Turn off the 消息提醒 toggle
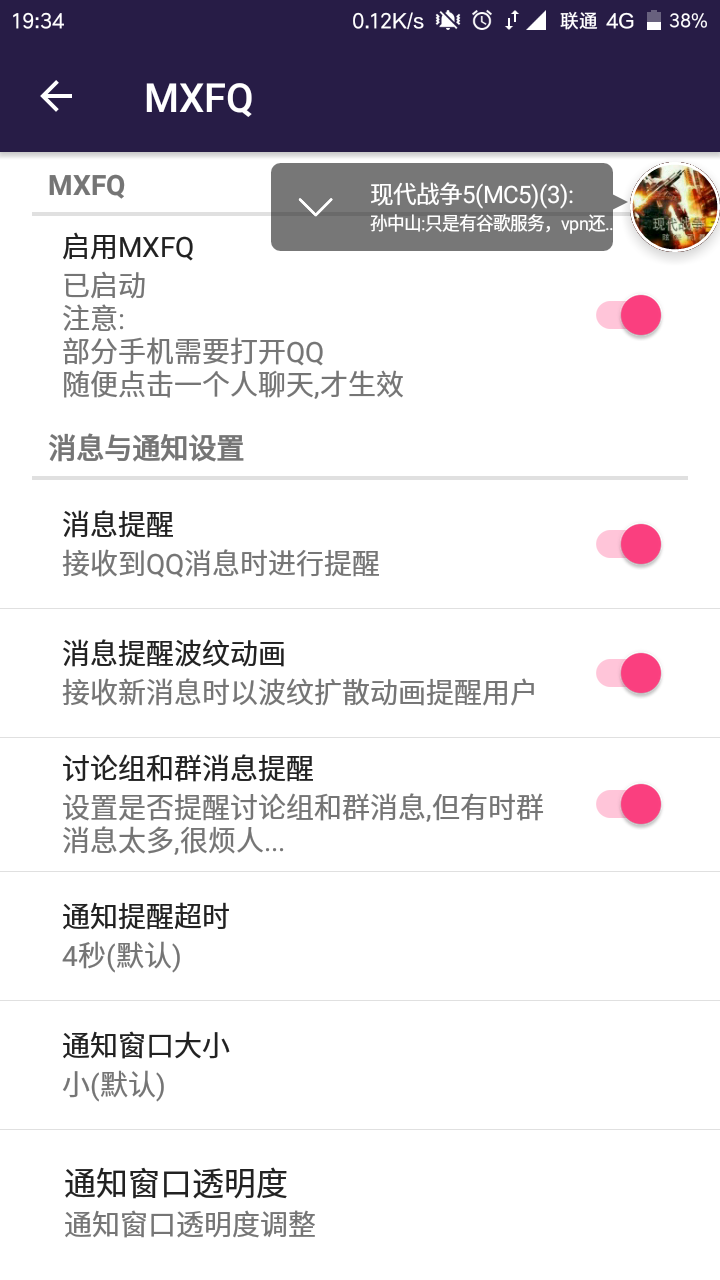The width and height of the screenshot is (720, 1280). pos(629,544)
